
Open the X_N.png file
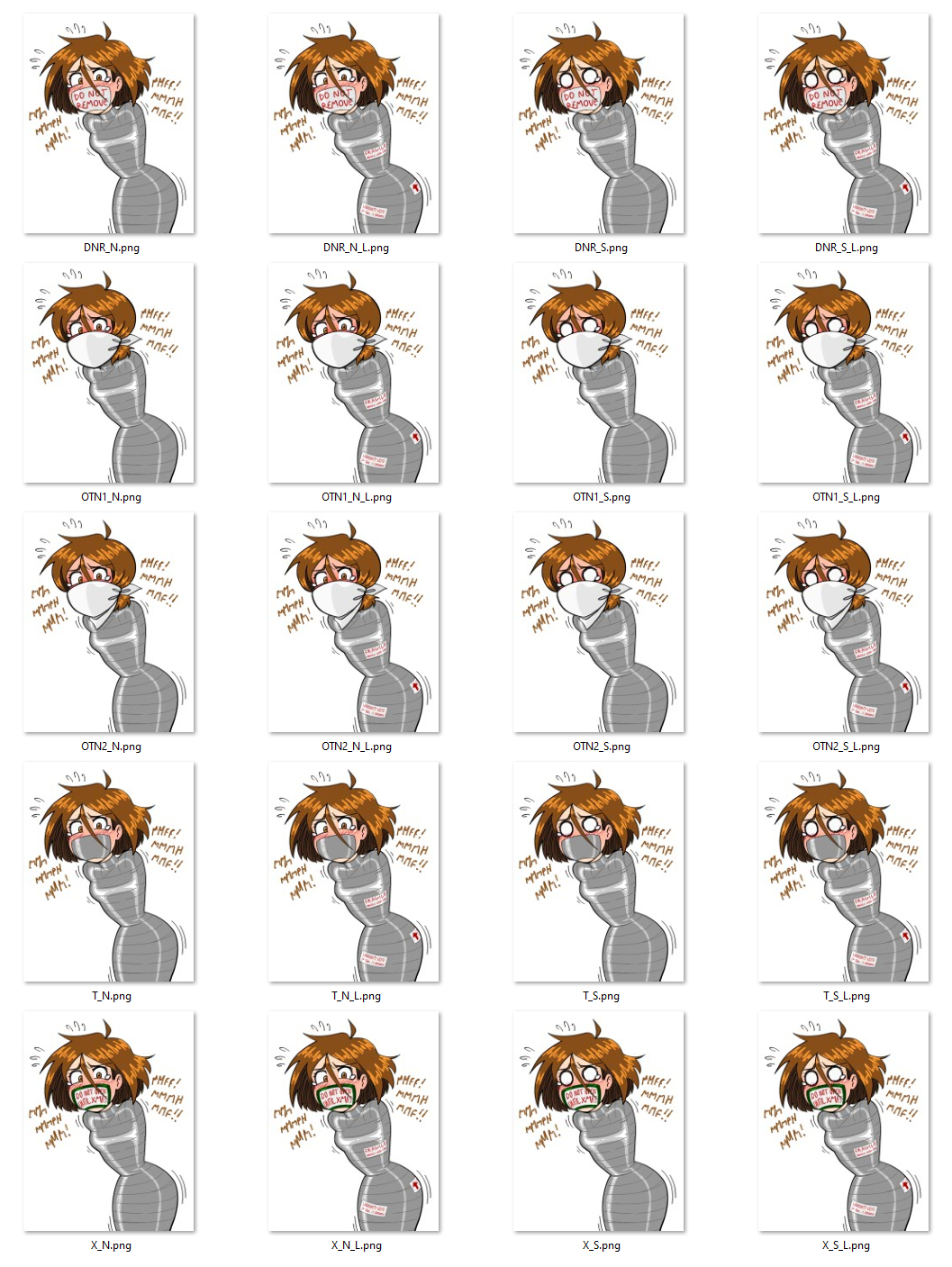click(x=110, y=1122)
